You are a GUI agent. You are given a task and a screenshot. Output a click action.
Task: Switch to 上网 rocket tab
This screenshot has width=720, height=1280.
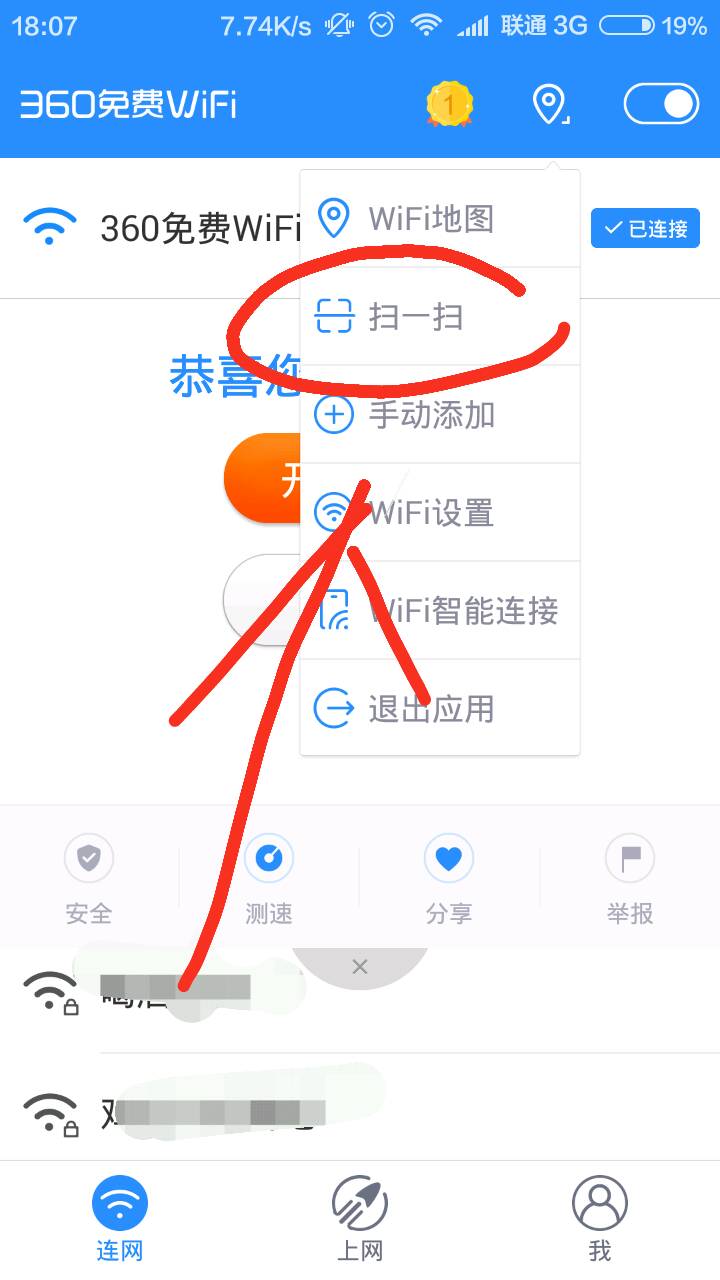pos(360,1216)
